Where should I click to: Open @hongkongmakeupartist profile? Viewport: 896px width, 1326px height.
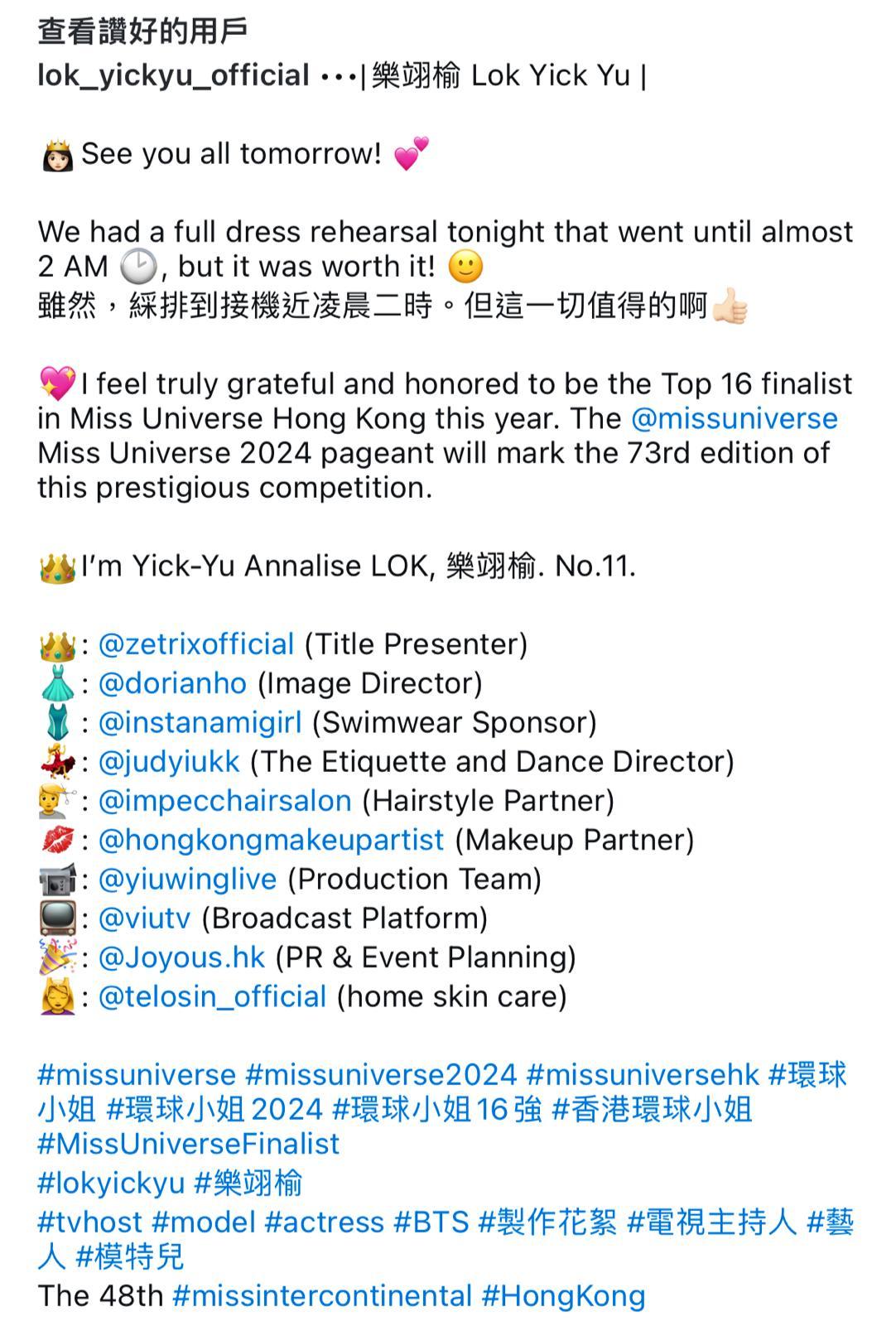tap(271, 840)
